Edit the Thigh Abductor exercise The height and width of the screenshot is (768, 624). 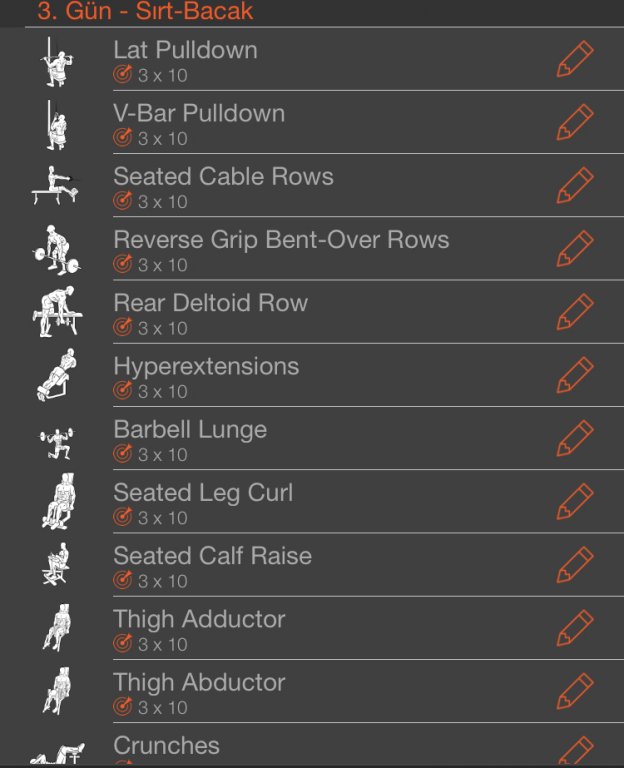pyautogui.click(x=575, y=692)
